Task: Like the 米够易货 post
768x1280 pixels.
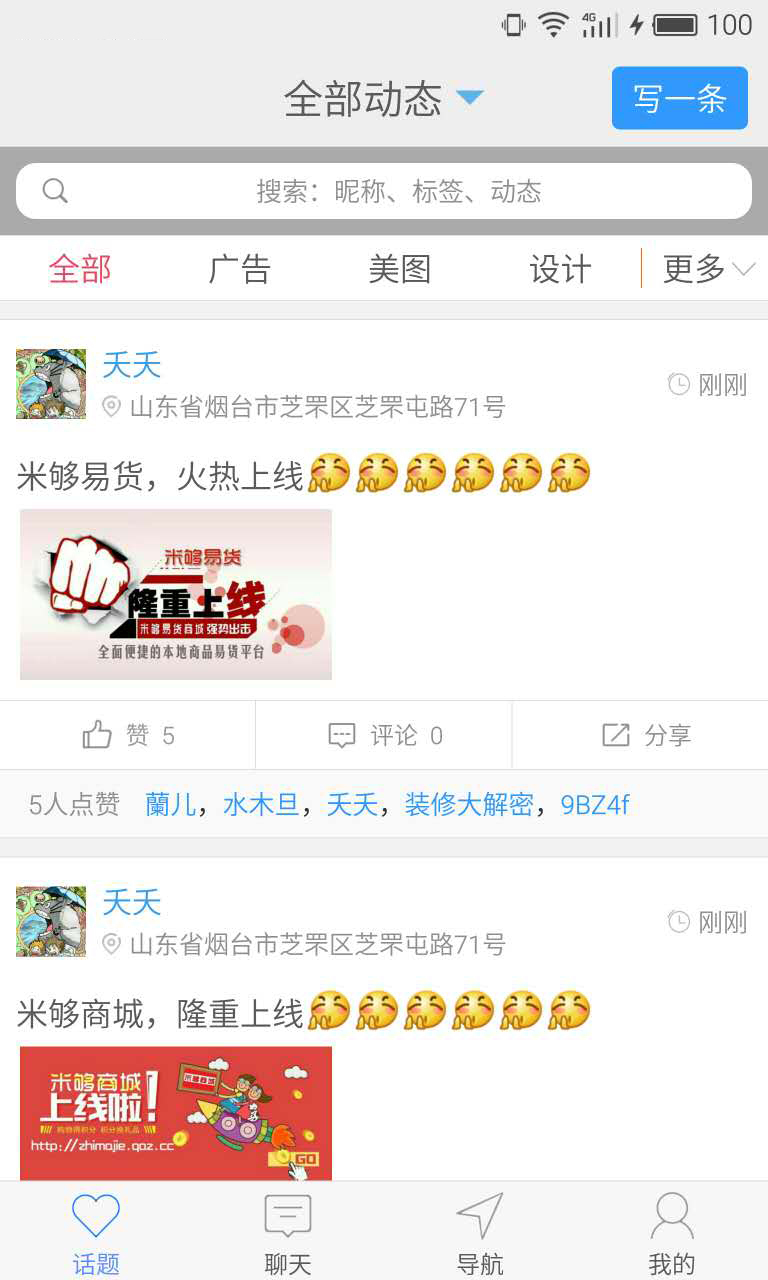Action: coord(128,736)
